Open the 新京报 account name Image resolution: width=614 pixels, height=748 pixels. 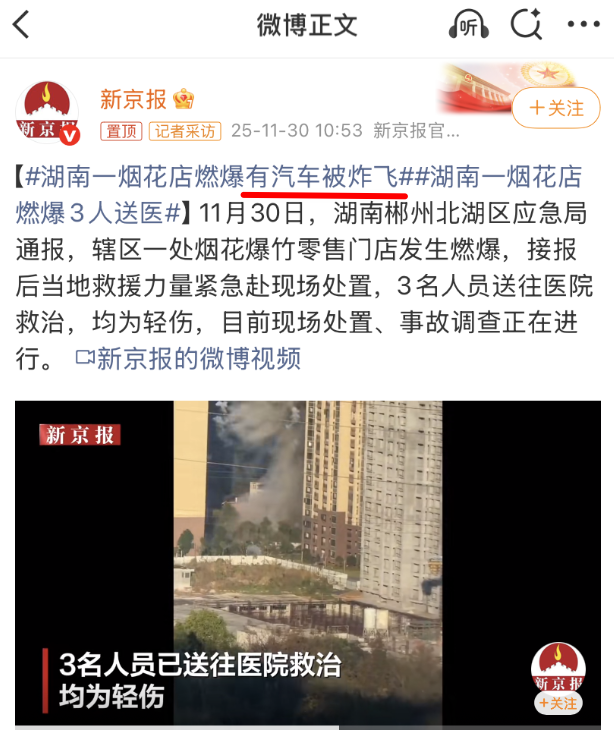[x=133, y=98]
